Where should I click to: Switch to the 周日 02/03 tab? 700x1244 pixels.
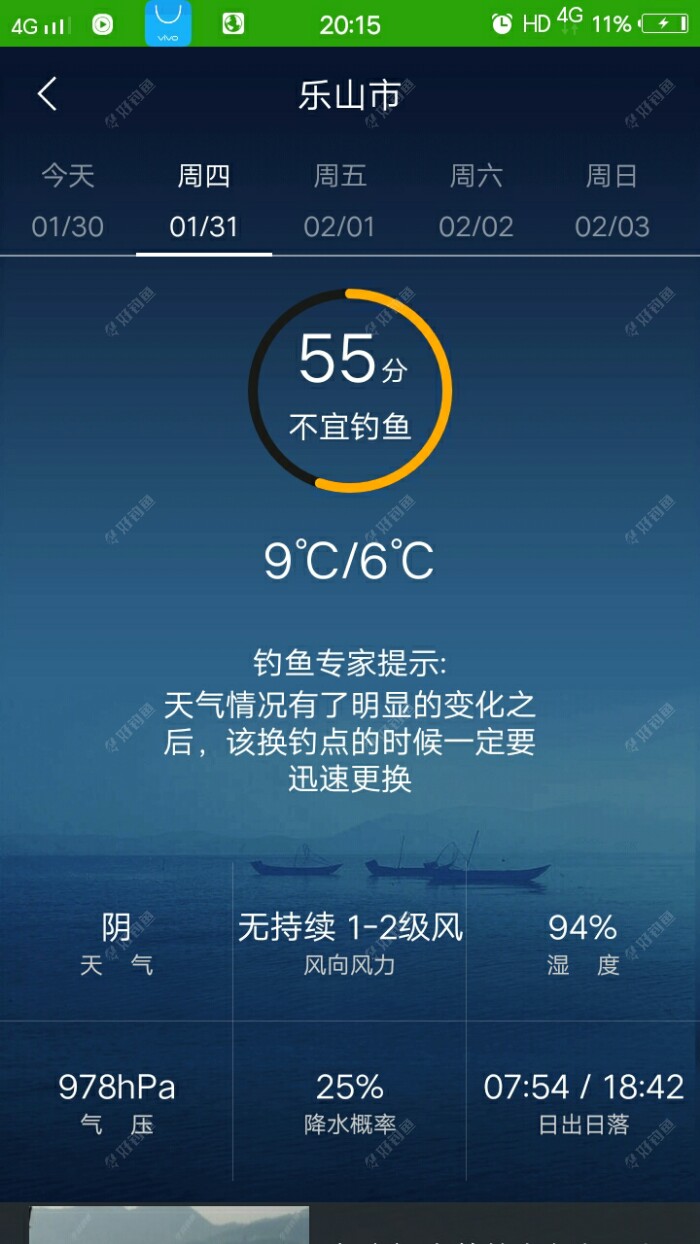pyautogui.click(x=612, y=202)
